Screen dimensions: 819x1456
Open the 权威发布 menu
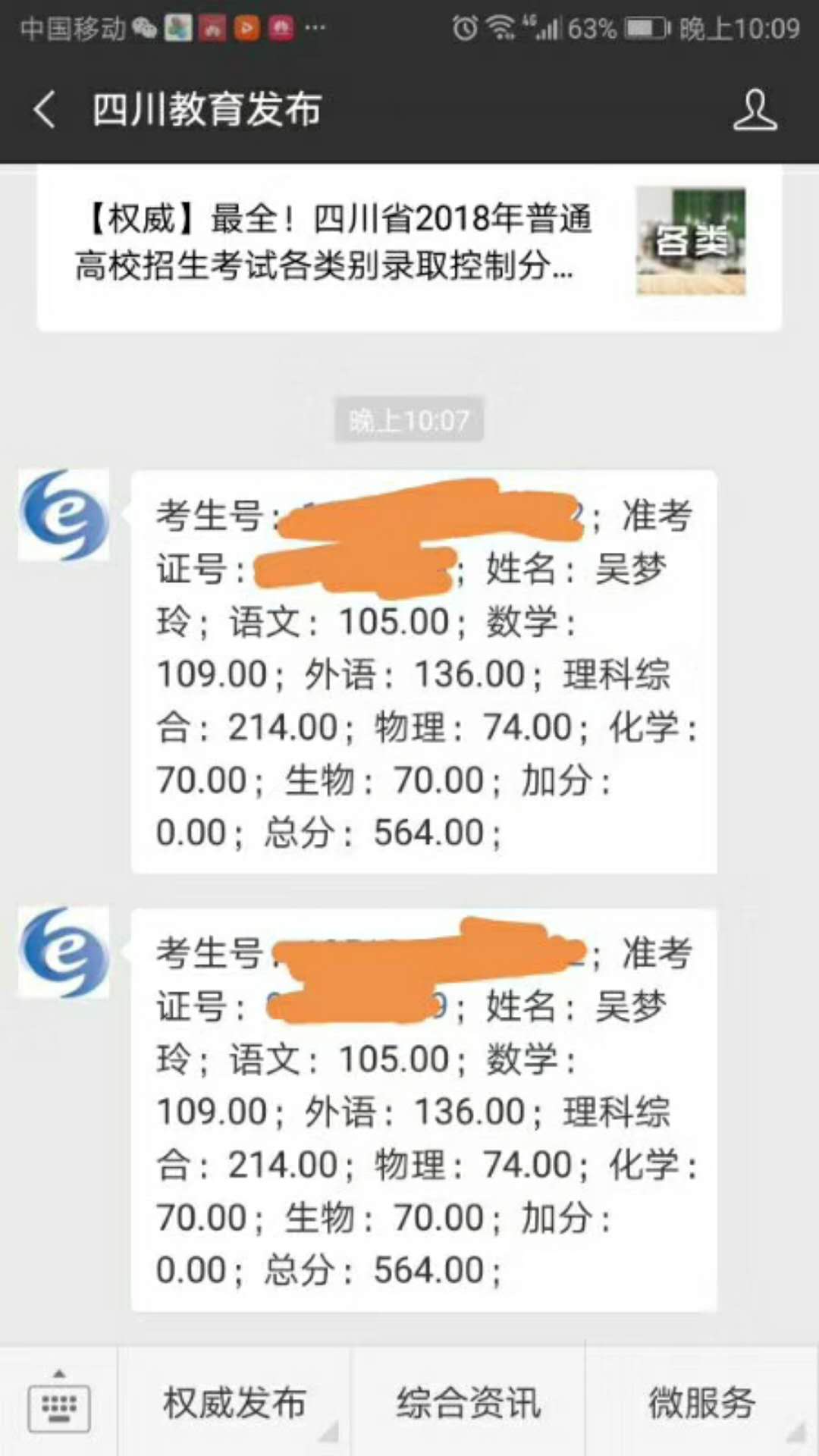point(234,1403)
